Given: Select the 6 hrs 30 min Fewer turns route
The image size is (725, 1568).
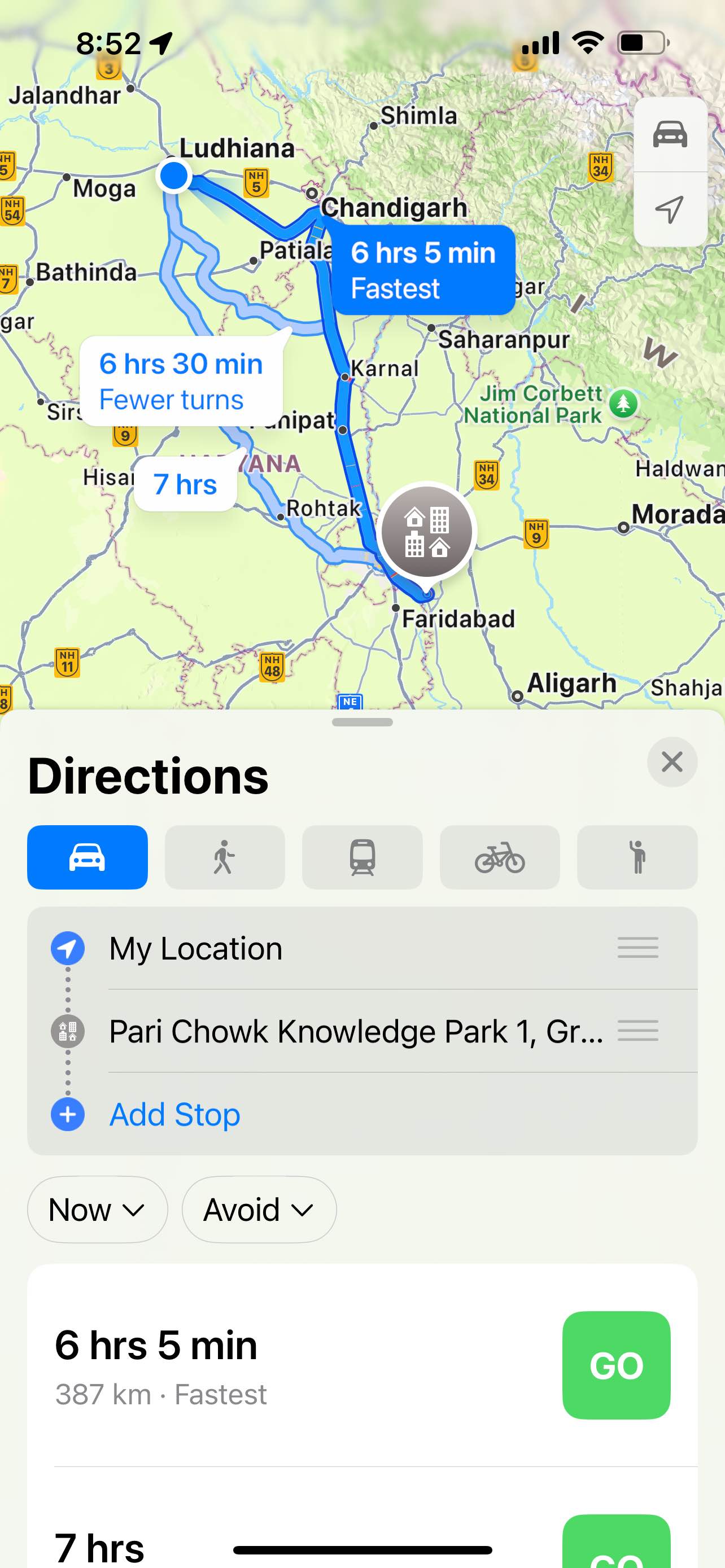Looking at the screenshot, I should click(181, 381).
